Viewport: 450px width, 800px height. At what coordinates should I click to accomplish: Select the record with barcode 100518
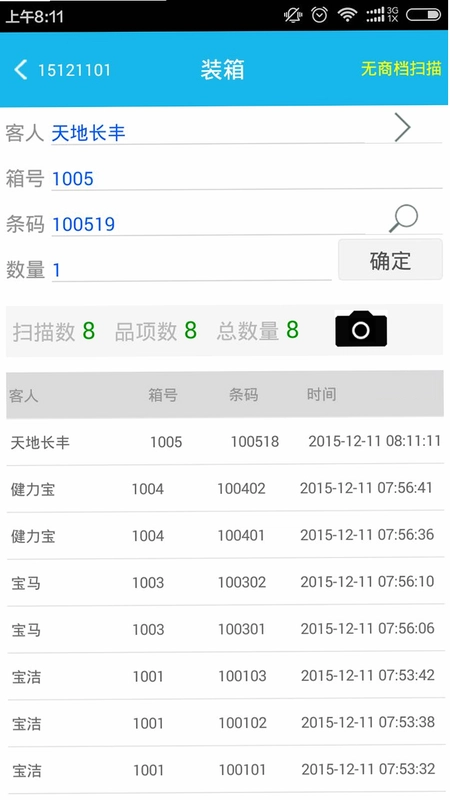225,441
